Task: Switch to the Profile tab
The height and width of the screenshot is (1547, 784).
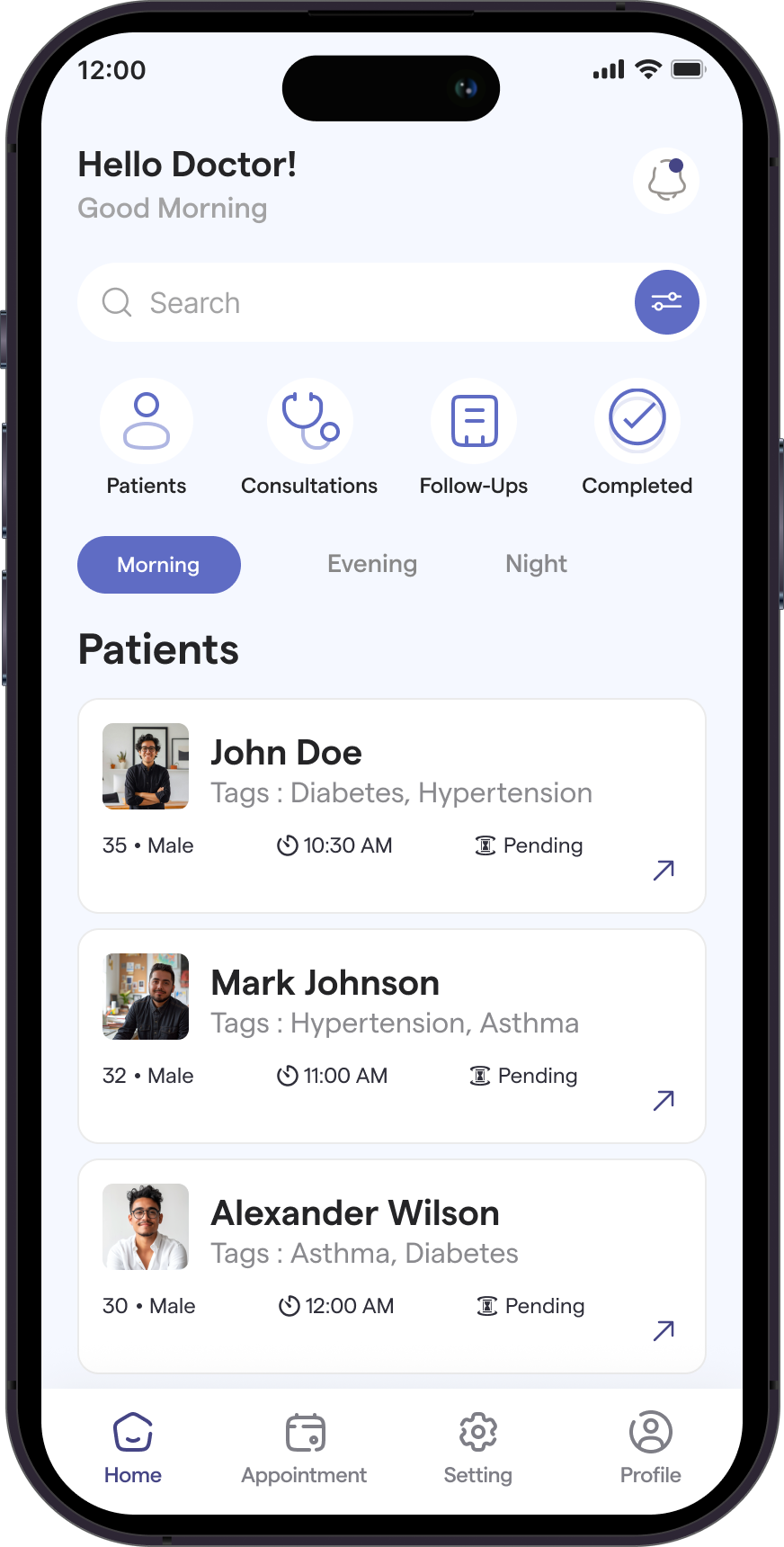Action: pos(650,1447)
